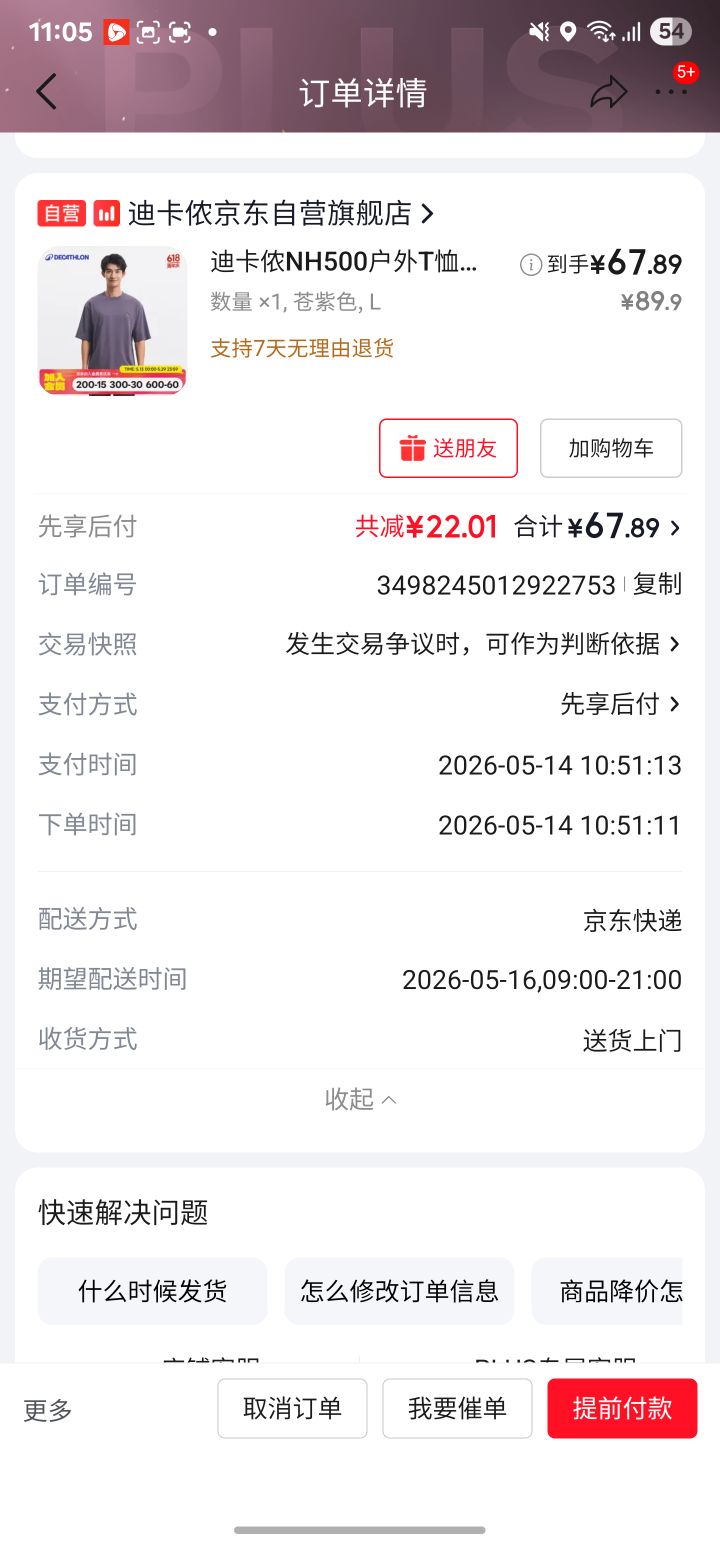Open 更多 options at the bottom
This screenshot has height=1544, width=720.
tap(48, 1410)
